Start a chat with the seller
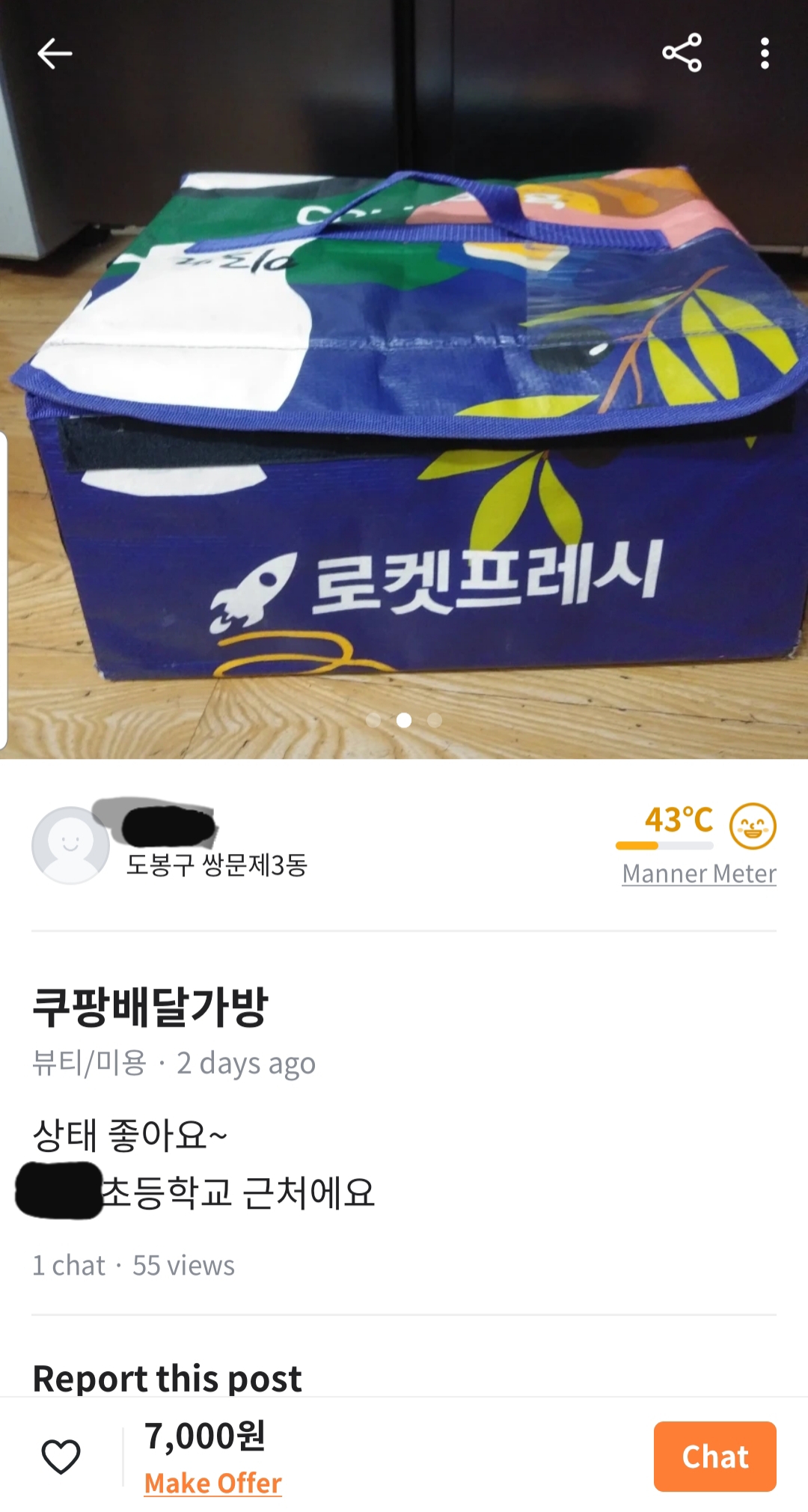The image size is (808, 1512). point(714,1457)
